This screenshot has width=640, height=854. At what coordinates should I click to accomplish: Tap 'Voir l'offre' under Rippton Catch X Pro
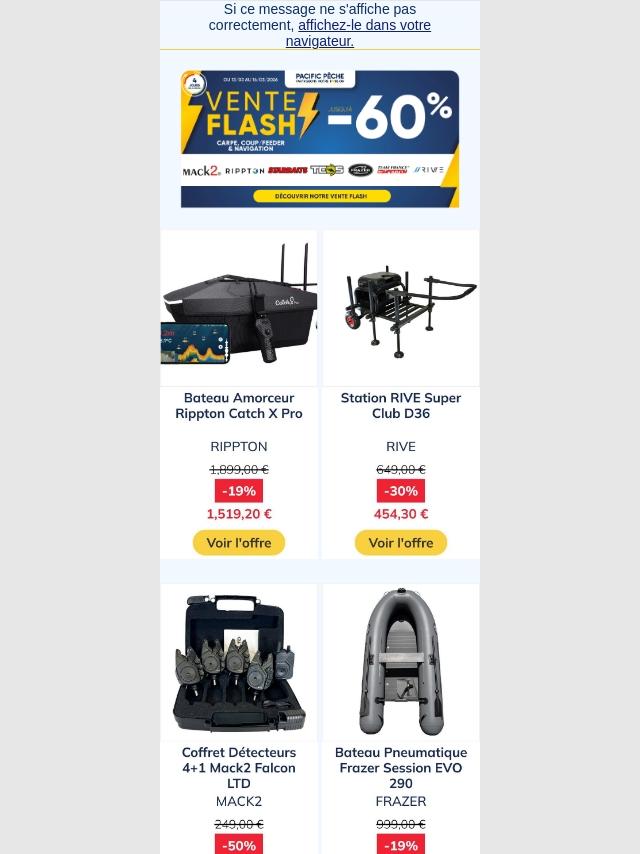tap(239, 543)
